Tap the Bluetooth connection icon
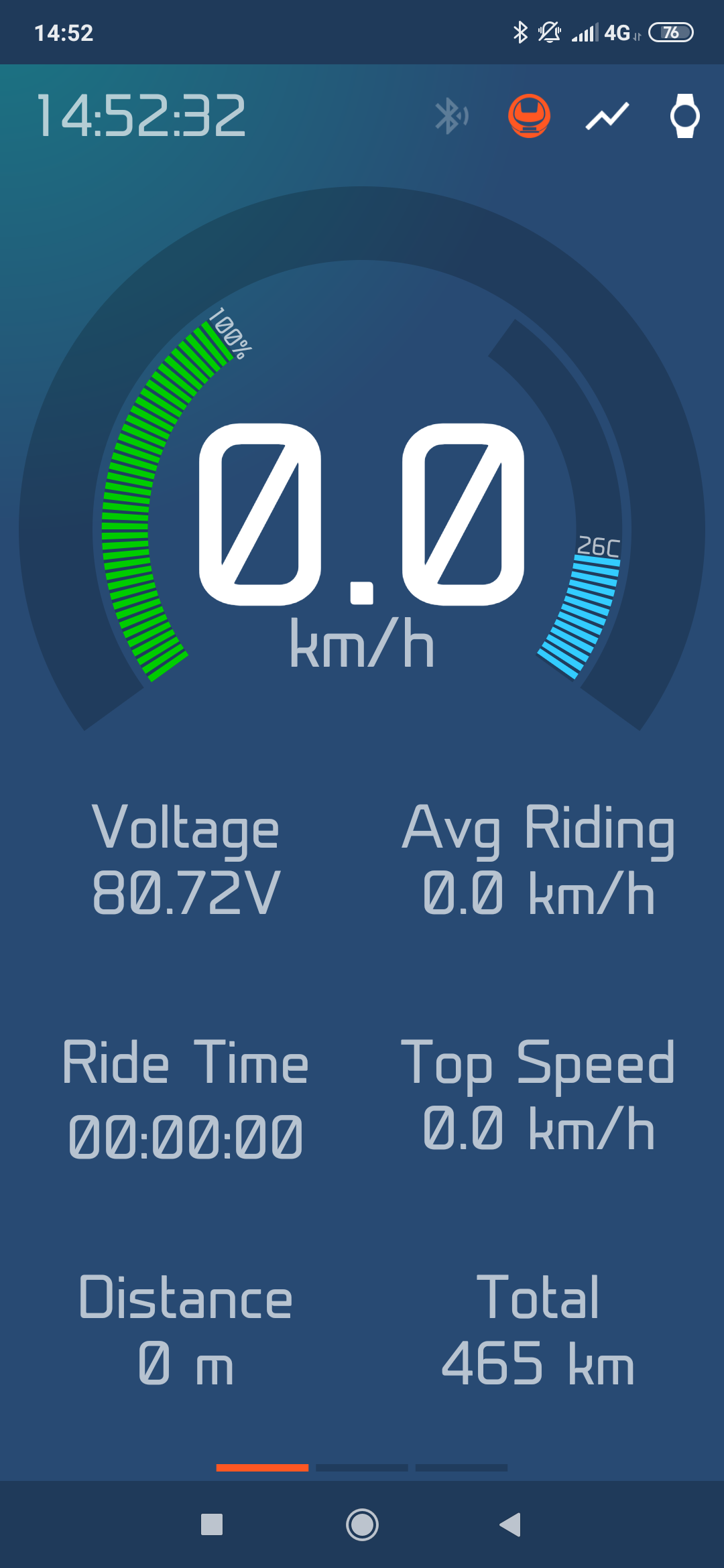724x1568 pixels. coord(452,116)
